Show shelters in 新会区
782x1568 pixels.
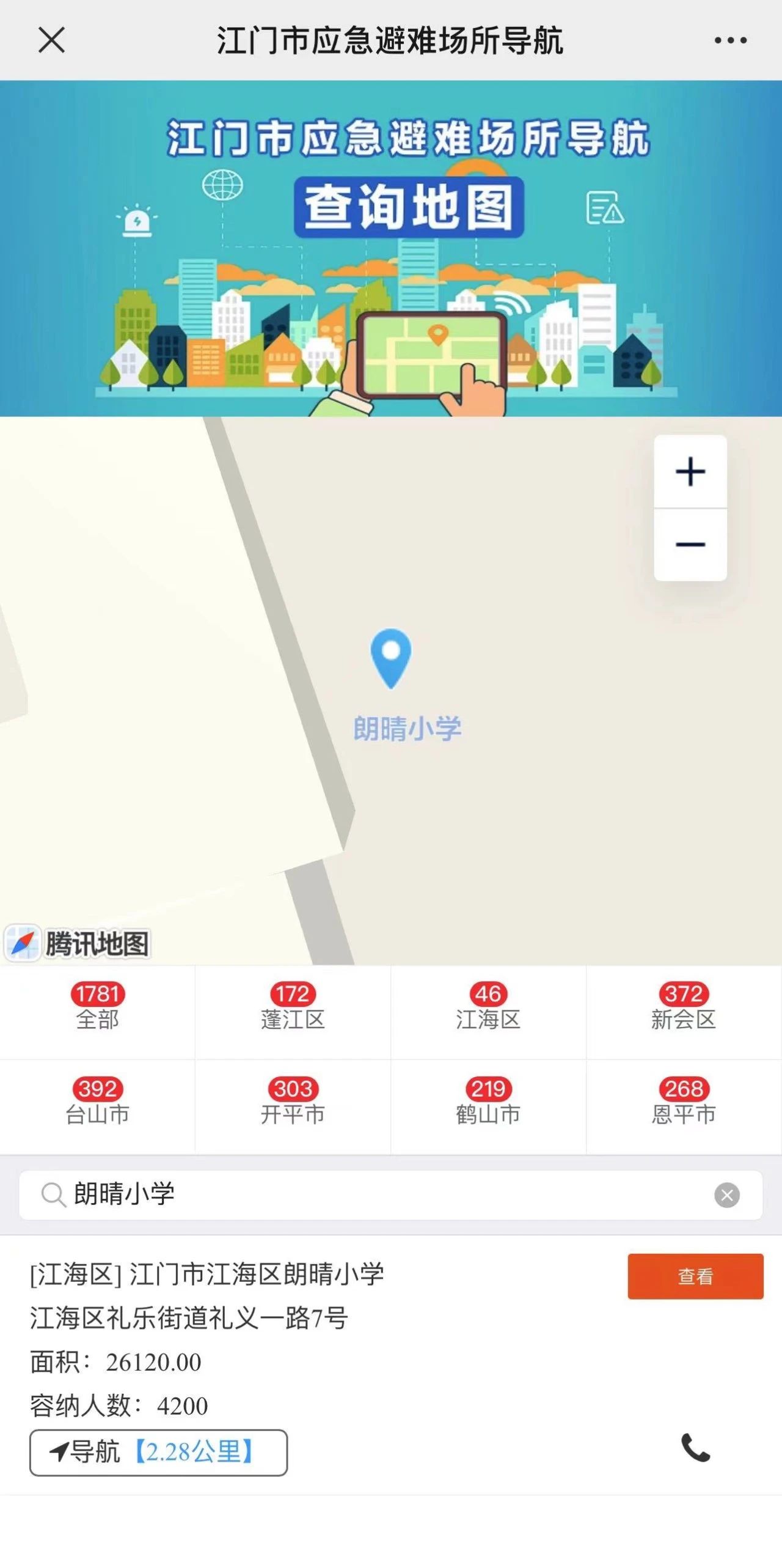(x=683, y=1011)
